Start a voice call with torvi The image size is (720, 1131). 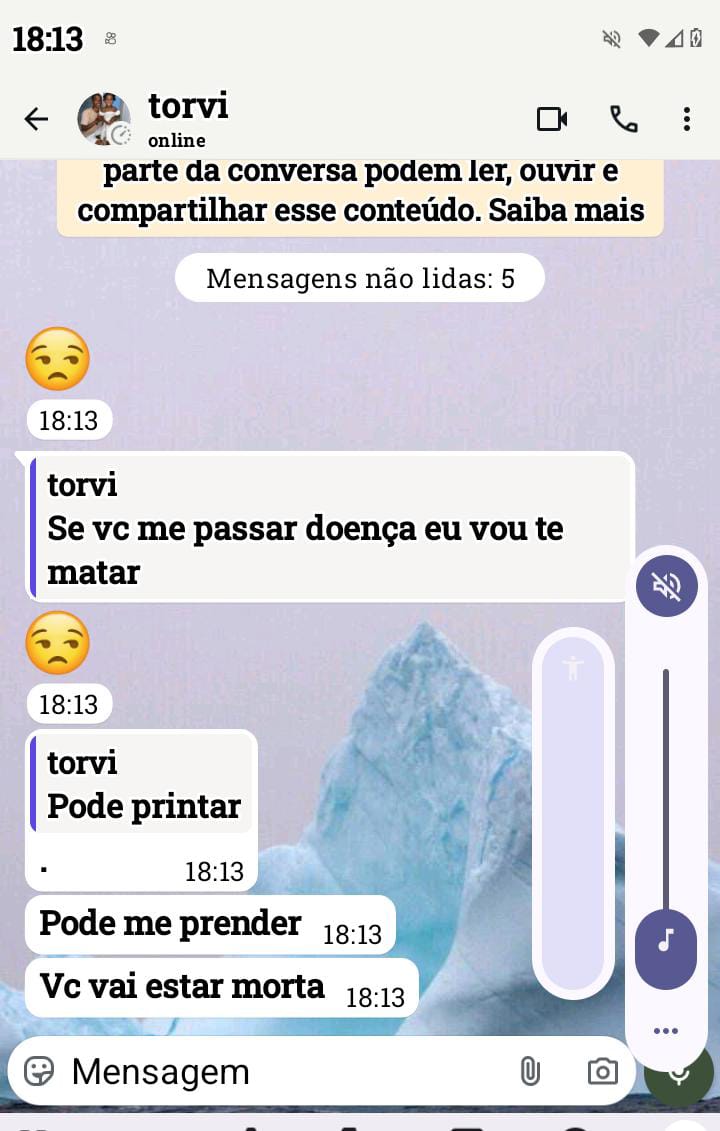coord(624,119)
